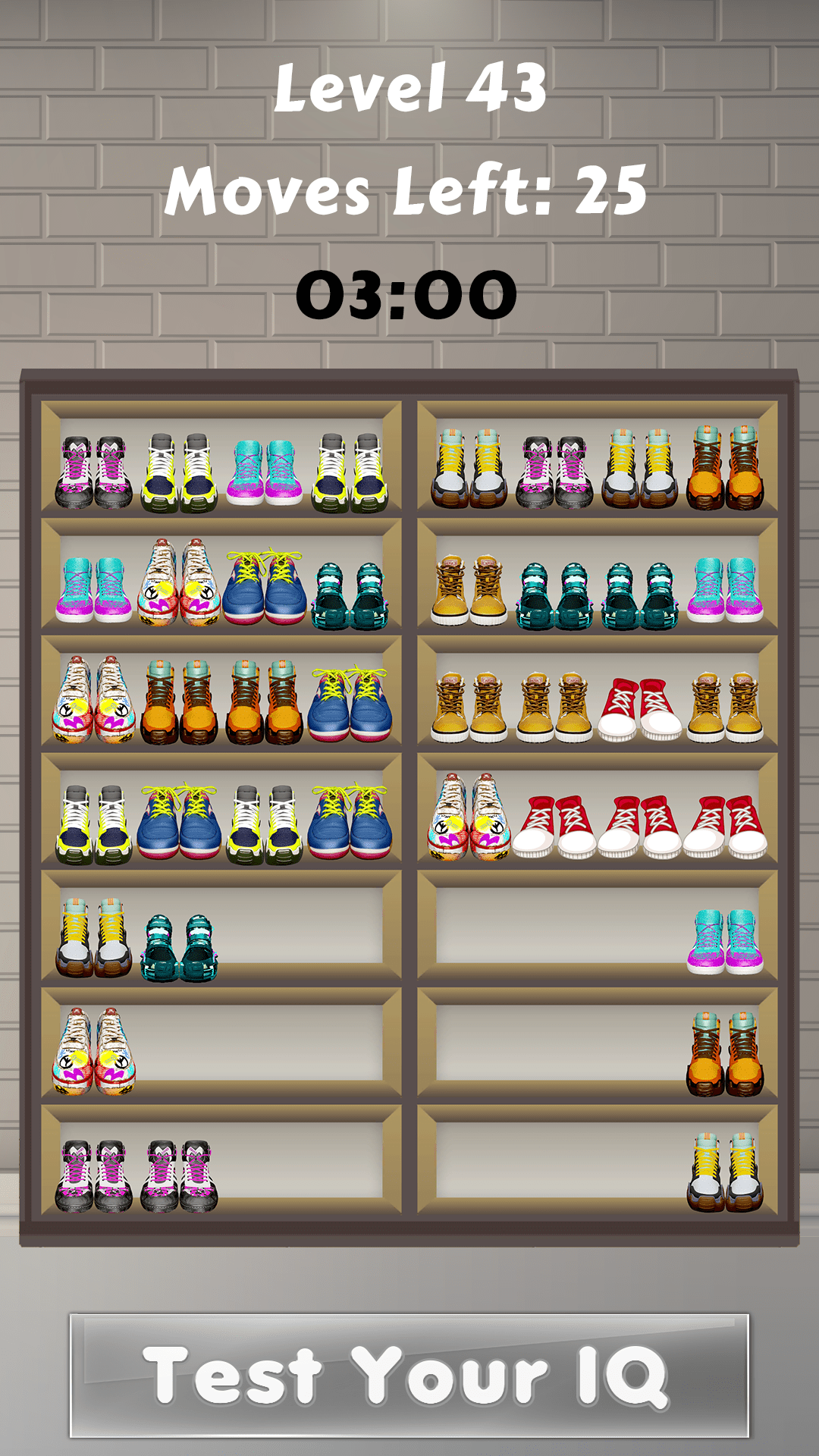Pick the tan boots beside two teal pairs
Screen dimensions: 819x1456
pos(467,590)
